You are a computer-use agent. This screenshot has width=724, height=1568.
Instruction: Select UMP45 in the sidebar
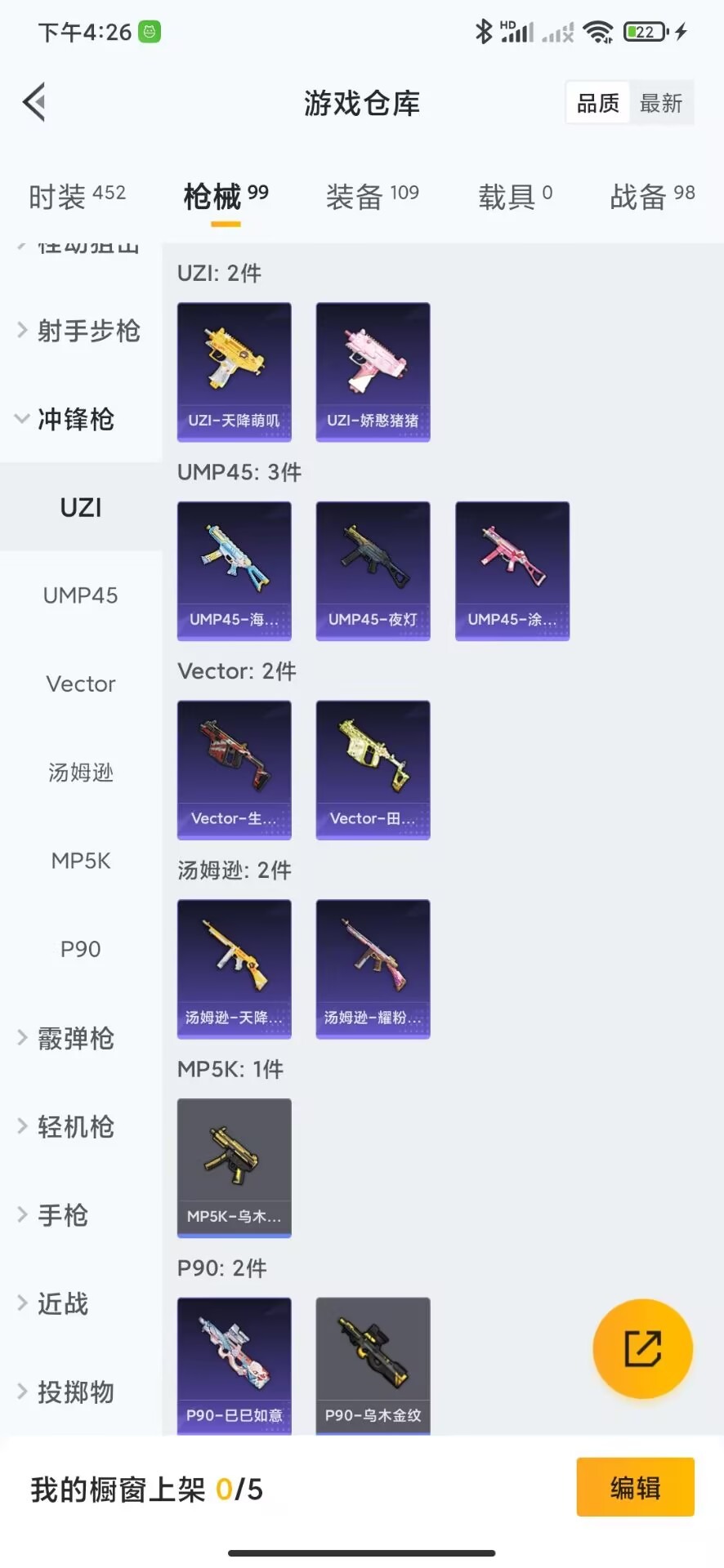(x=80, y=595)
